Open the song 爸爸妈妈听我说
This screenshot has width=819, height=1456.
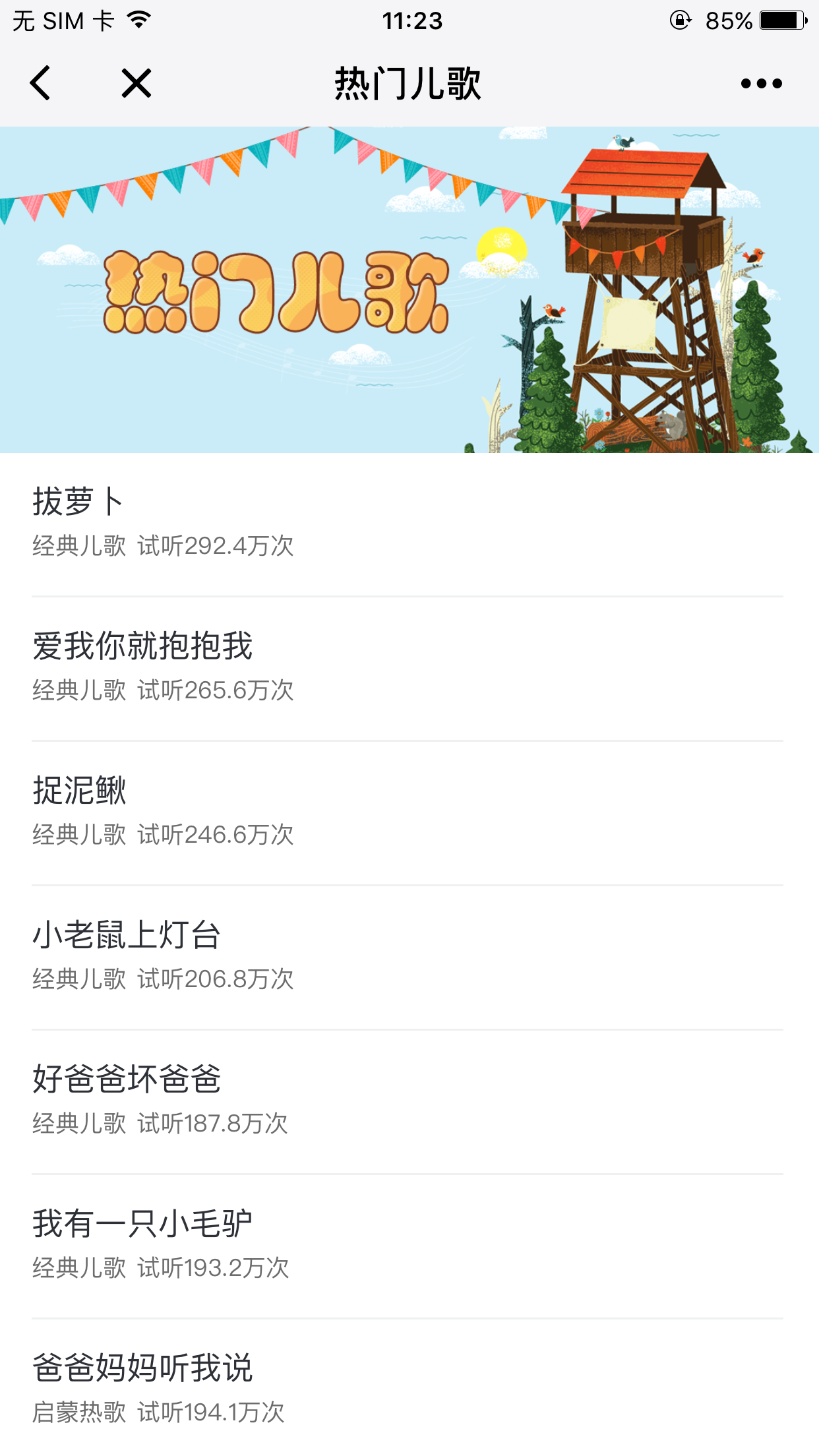[x=407, y=1387]
